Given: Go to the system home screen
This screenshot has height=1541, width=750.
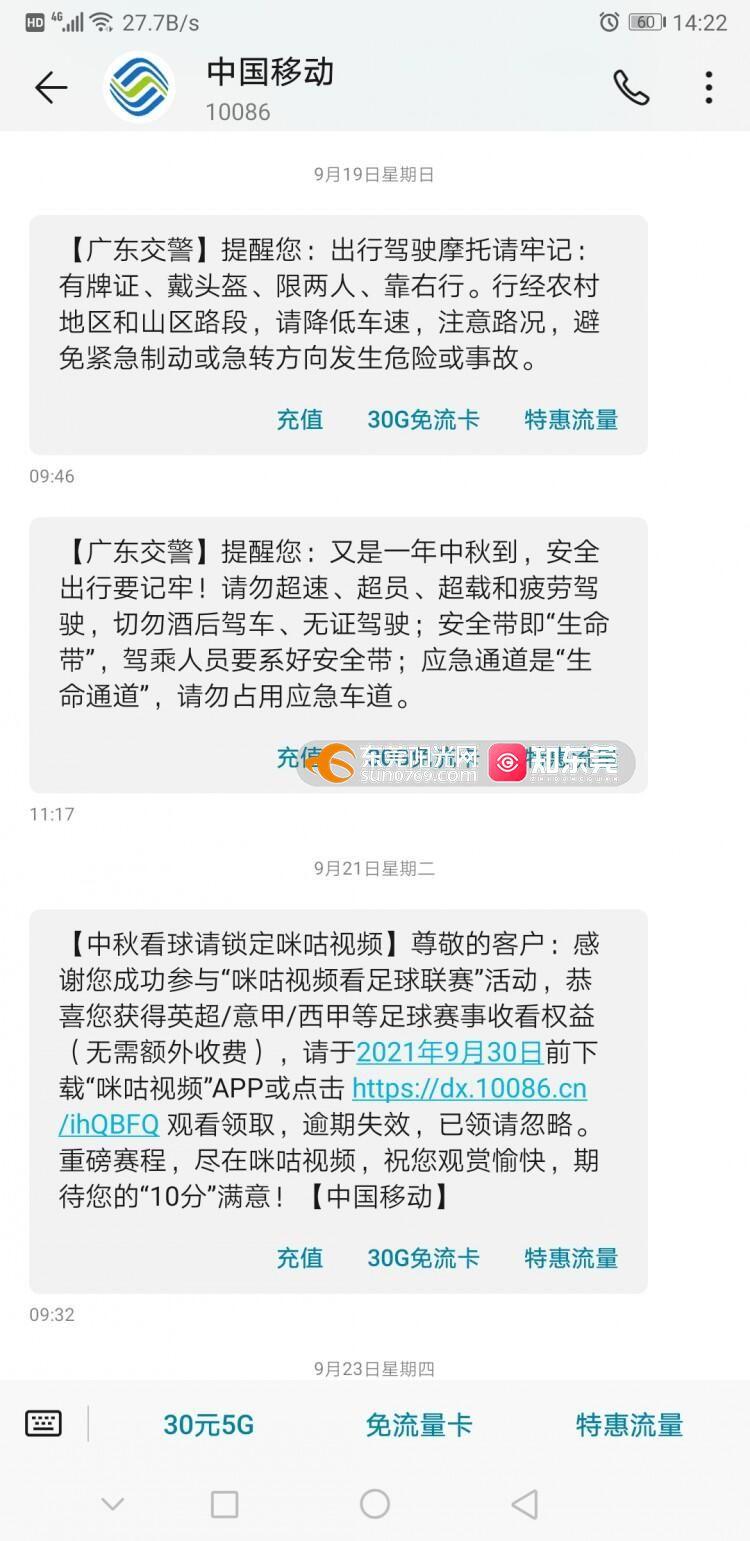Looking at the screenshot, I should pyautogui.click(x=374, y=1503).
